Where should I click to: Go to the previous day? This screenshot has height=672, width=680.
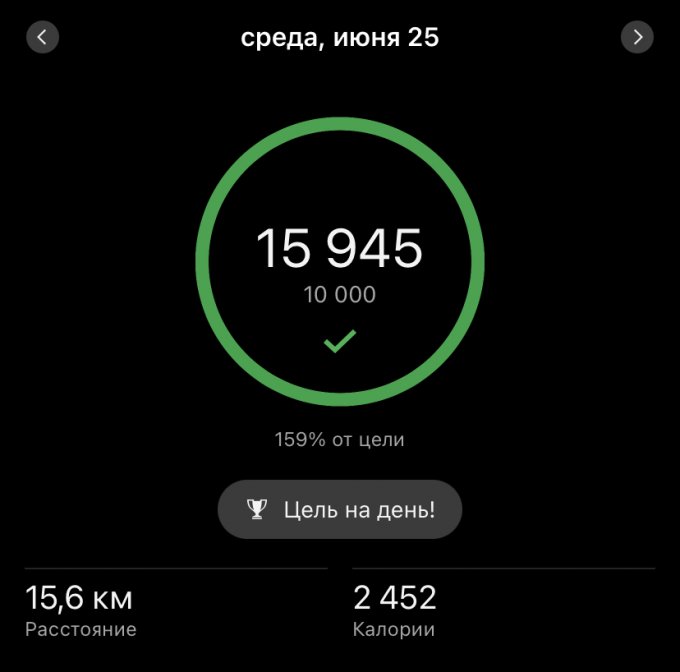click(x=42, y=38)
